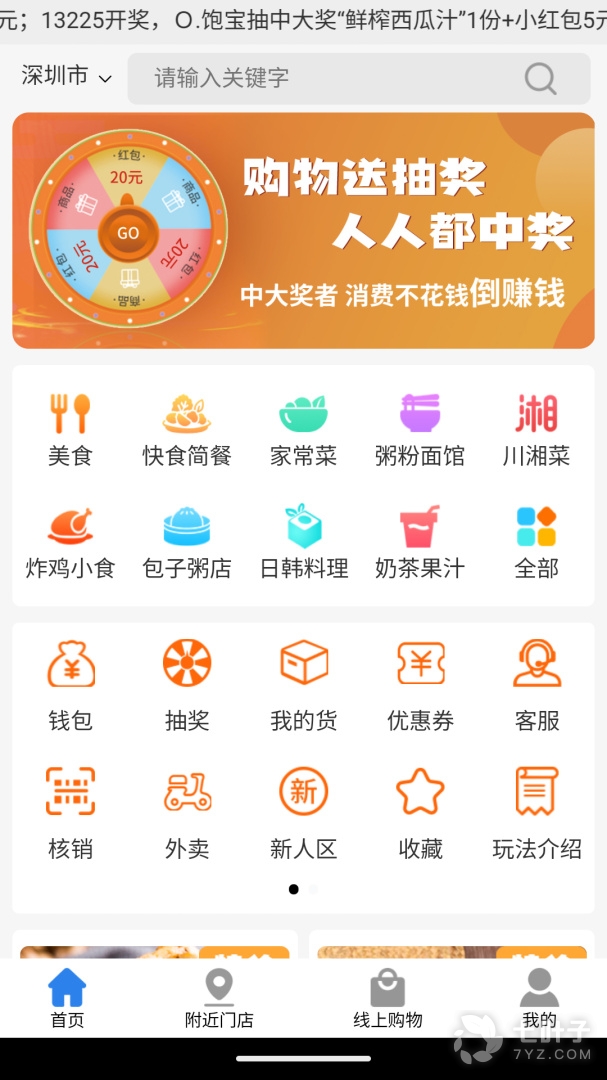Open my 钱包 wallet
The height and width of the screenshot is (1080, 607).
(70, 686)
